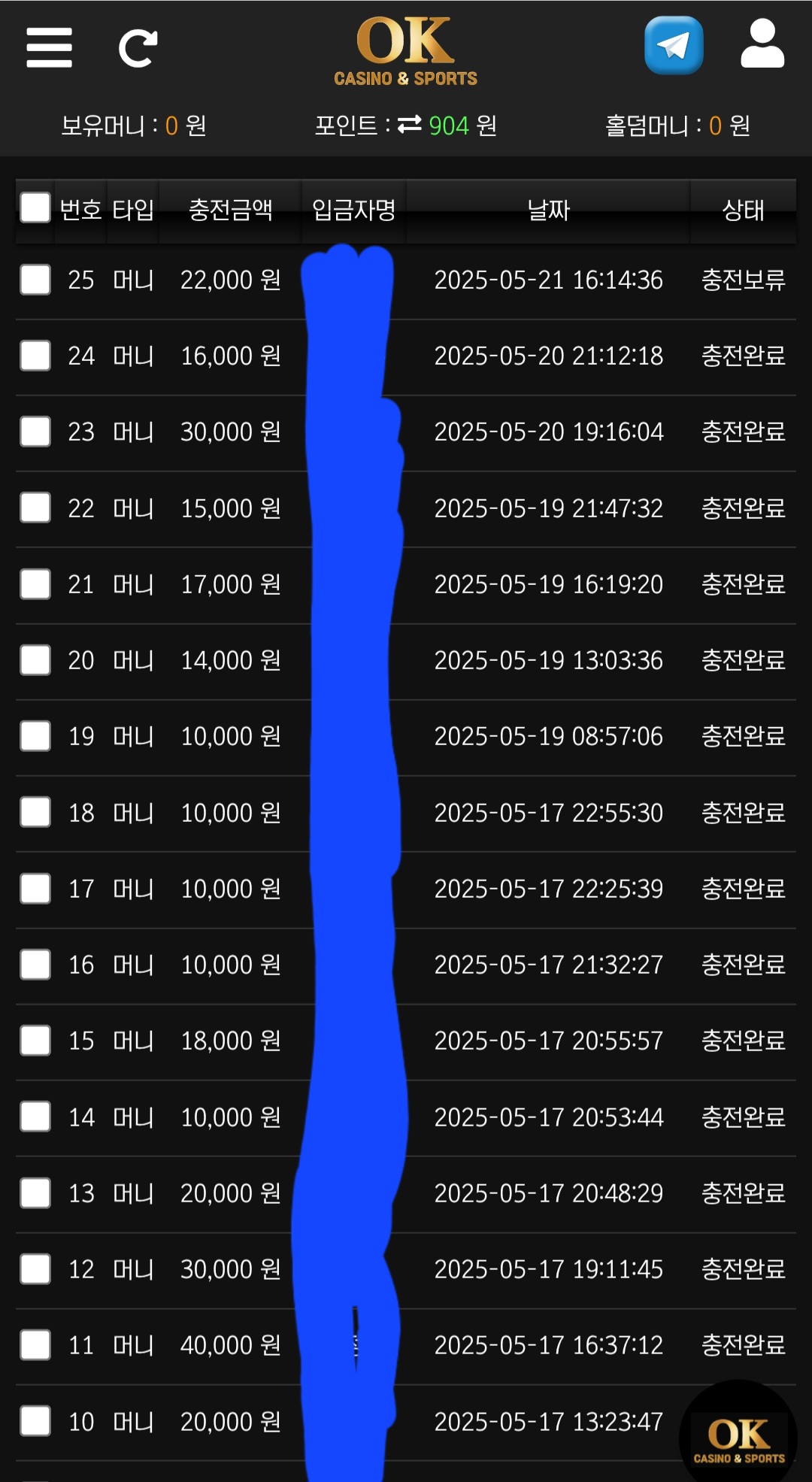Tap the floating OK Casino button
Screen dimensions: 812x1482
pos(738,1433)
